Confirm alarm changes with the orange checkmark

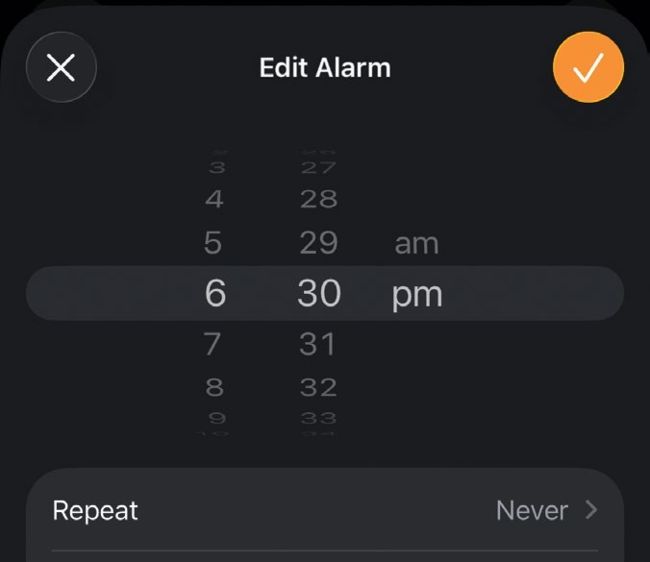(x=588, y=68)
